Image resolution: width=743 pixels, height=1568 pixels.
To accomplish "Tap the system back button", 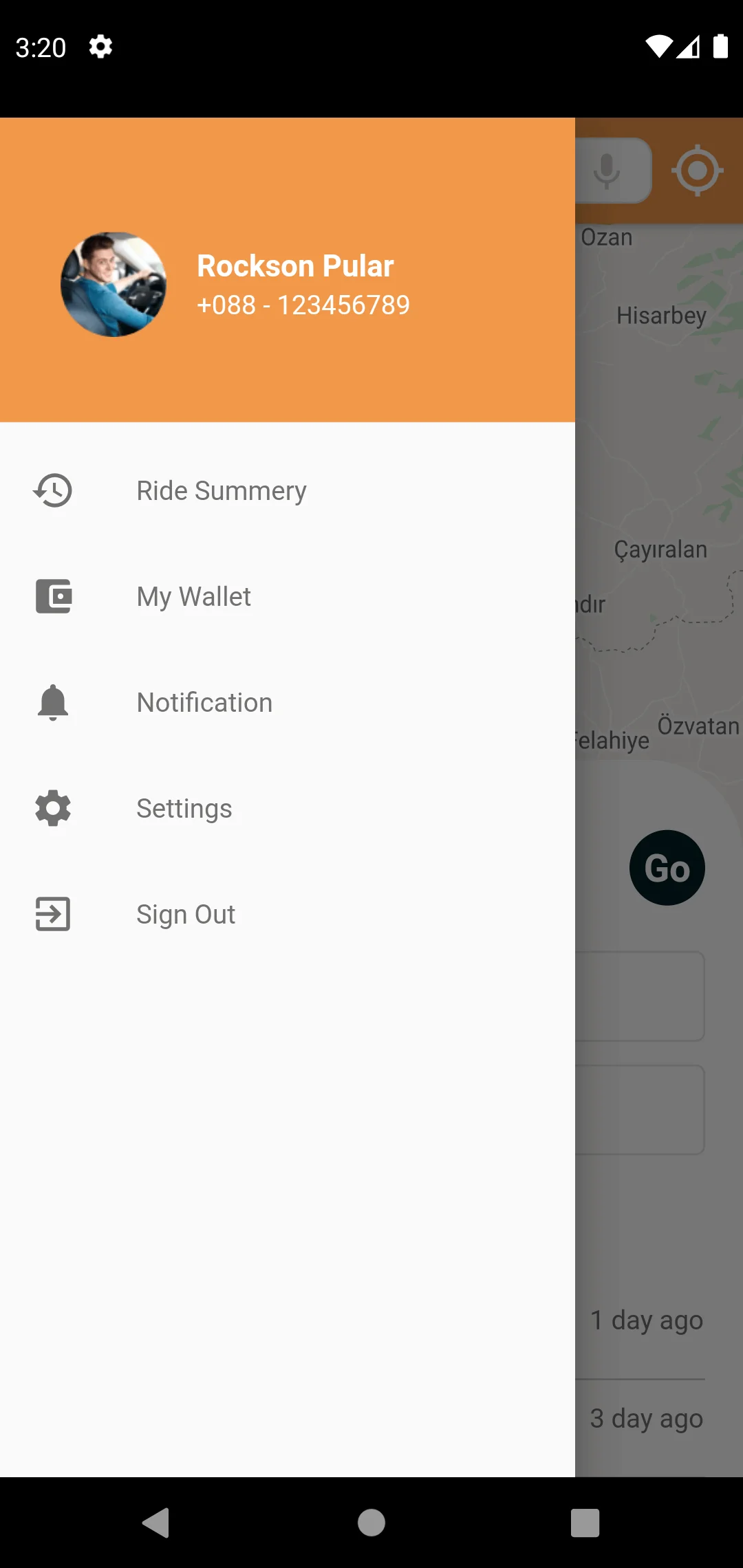I will click(156, 1523).
